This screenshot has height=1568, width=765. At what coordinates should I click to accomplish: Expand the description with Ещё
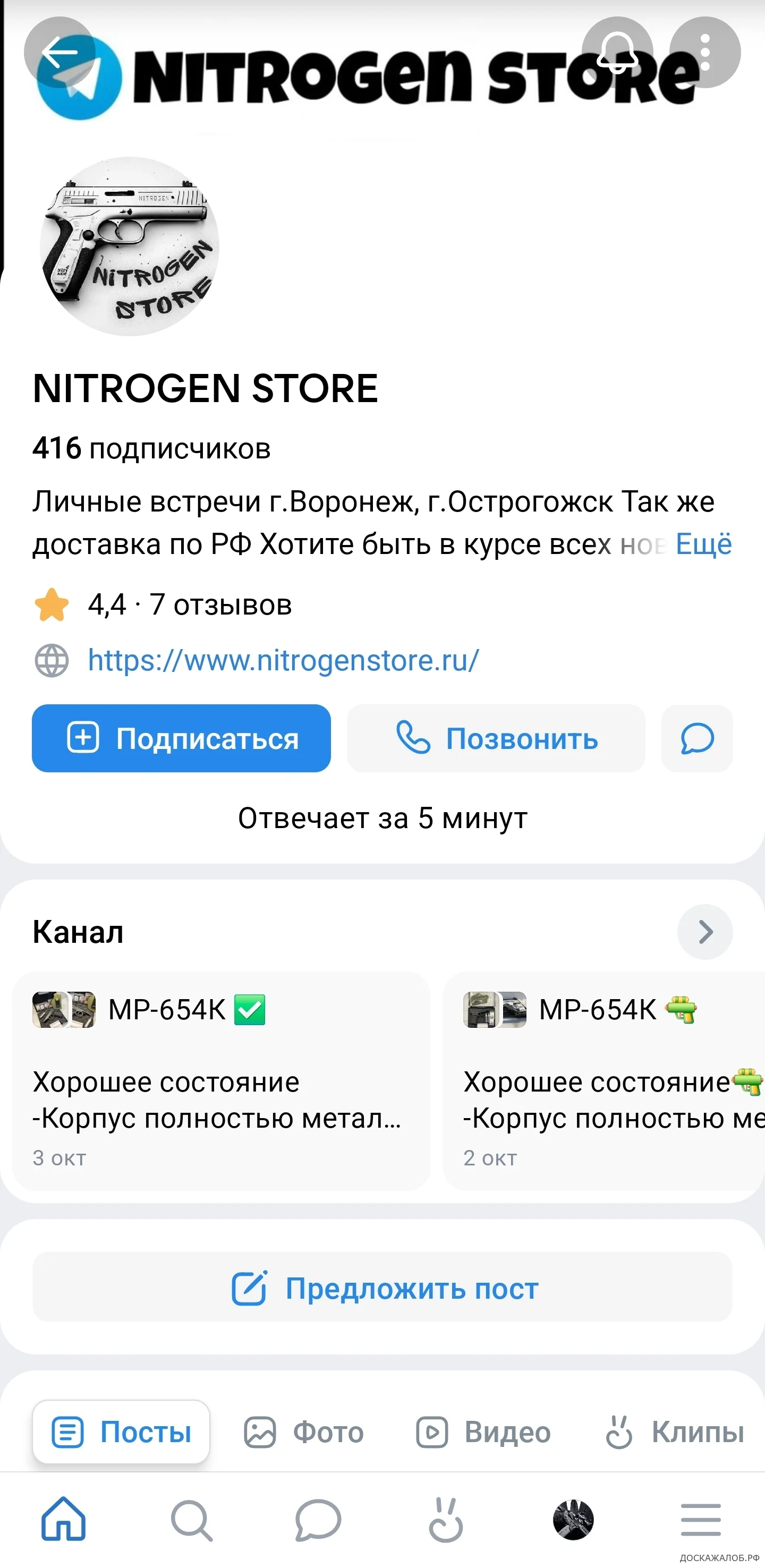(x=703, y=544)
